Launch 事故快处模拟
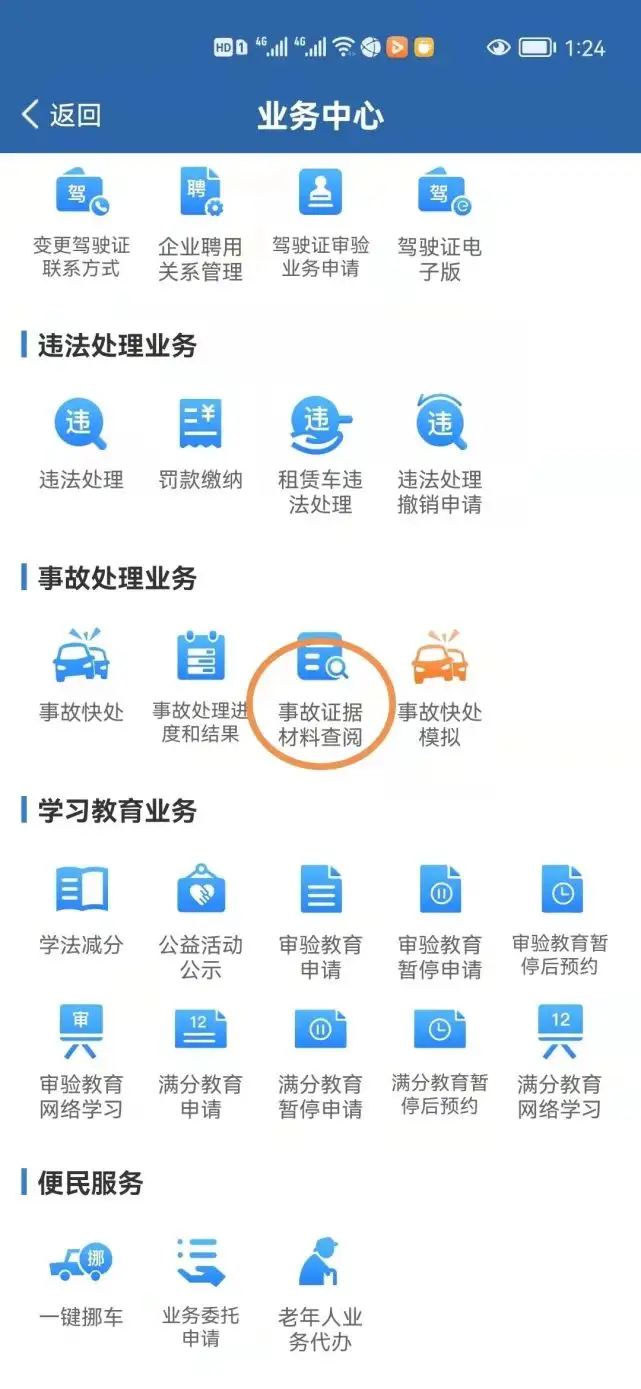The width and height of the screenshot is (641, 1389). click(x=440, y=688)
